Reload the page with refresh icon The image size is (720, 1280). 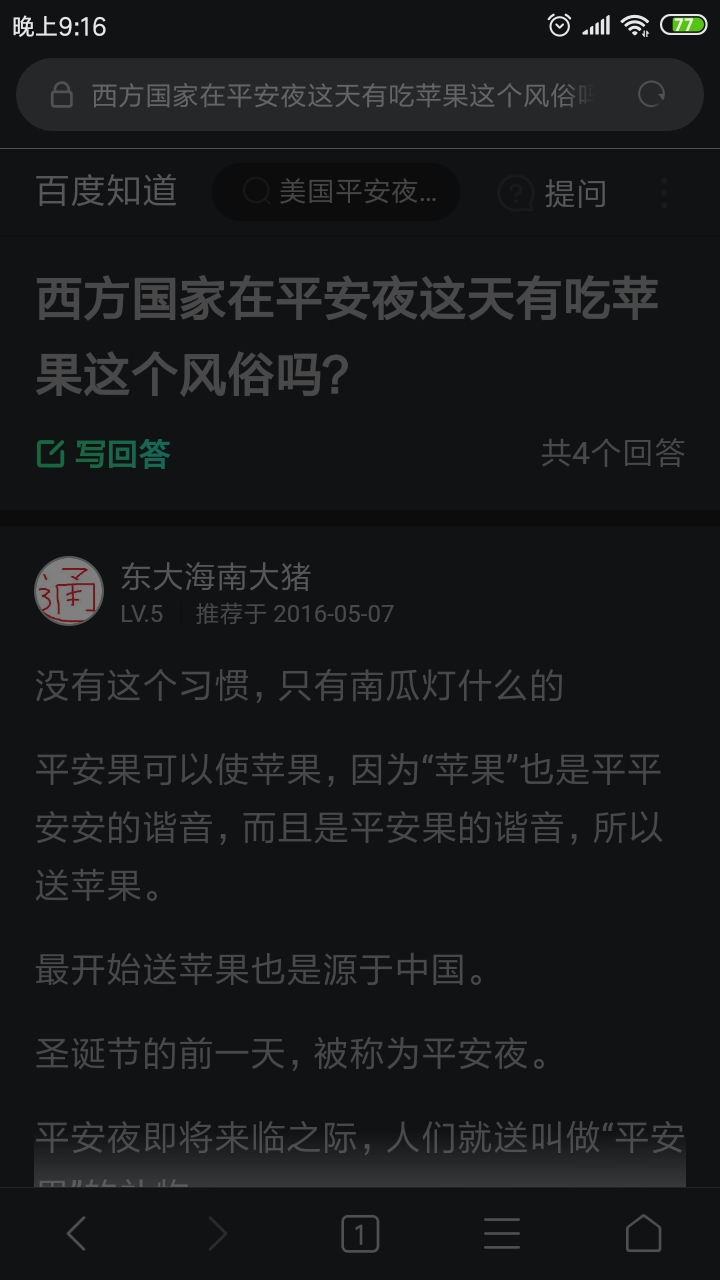click(652, 95)
